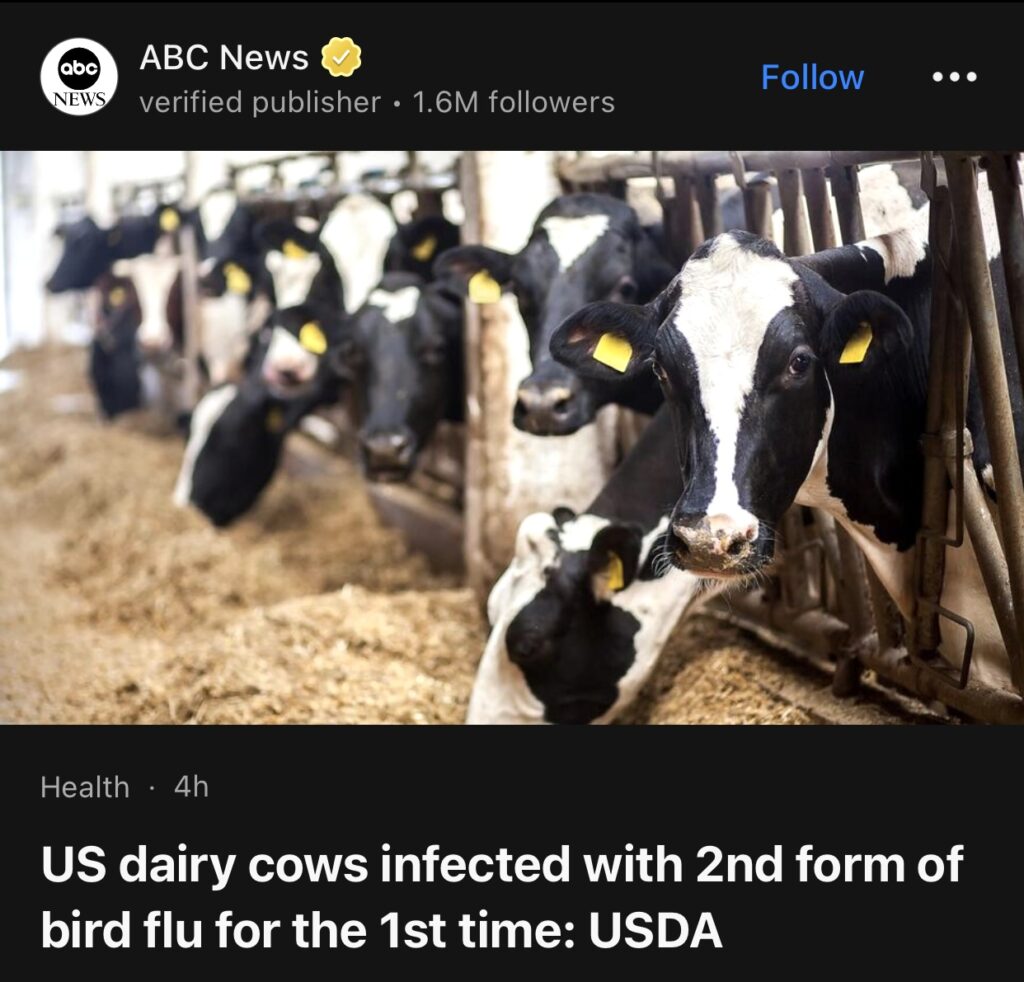Open the dairy cows bird flu article
Screen dimensions: 1024x982
pos(500,896)
